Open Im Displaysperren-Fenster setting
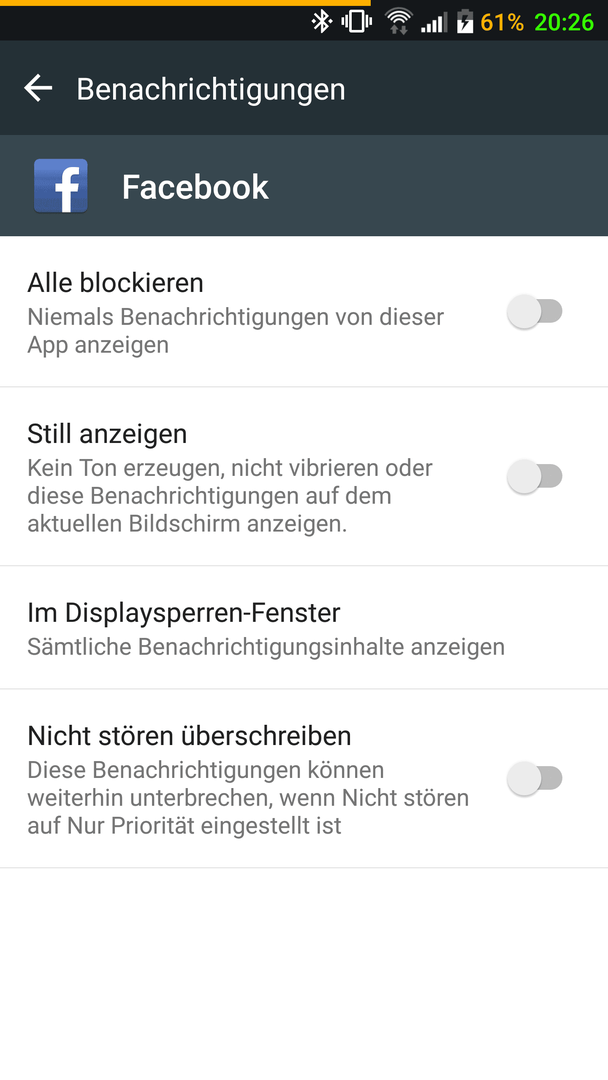The width and height of the screenshot is (608, 1080). [304, 627]
